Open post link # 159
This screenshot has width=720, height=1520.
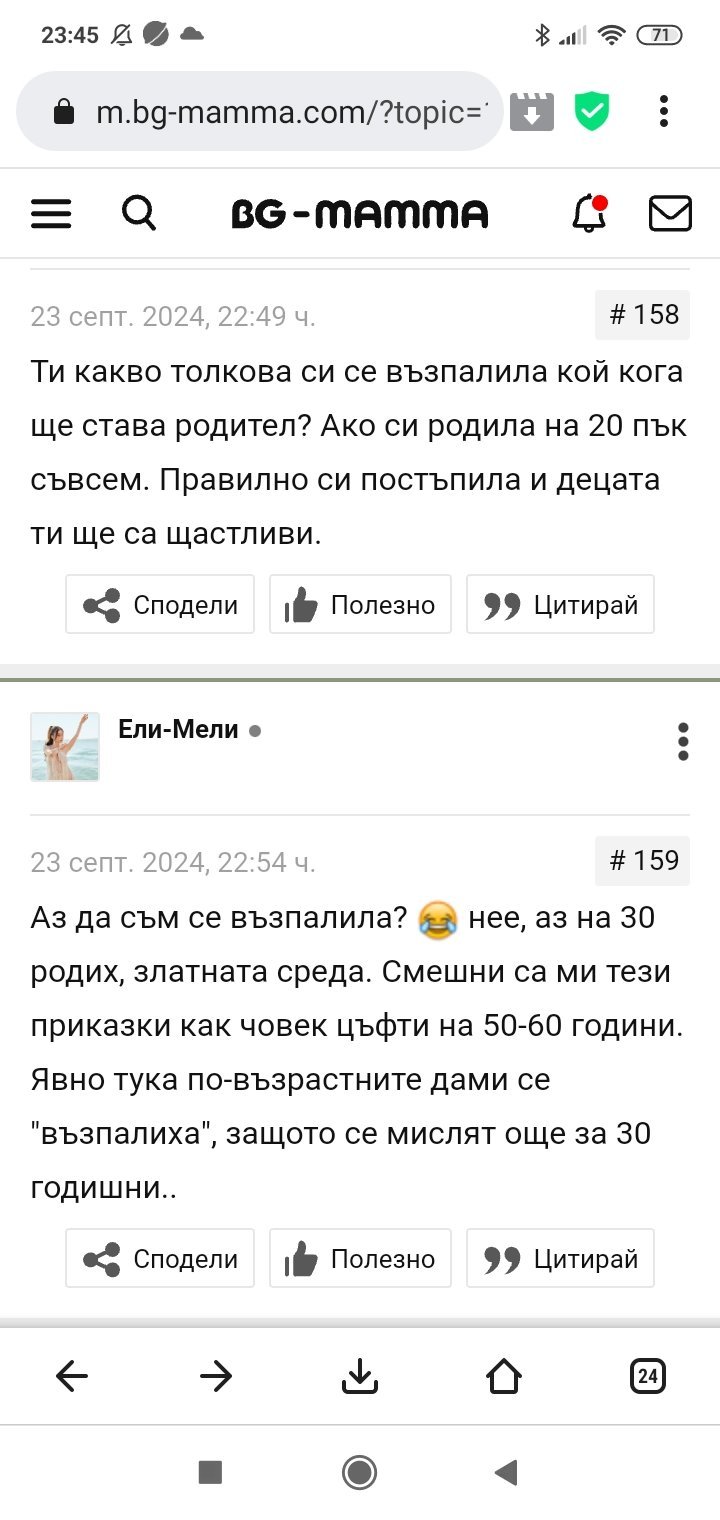click(x=643, y=860)
